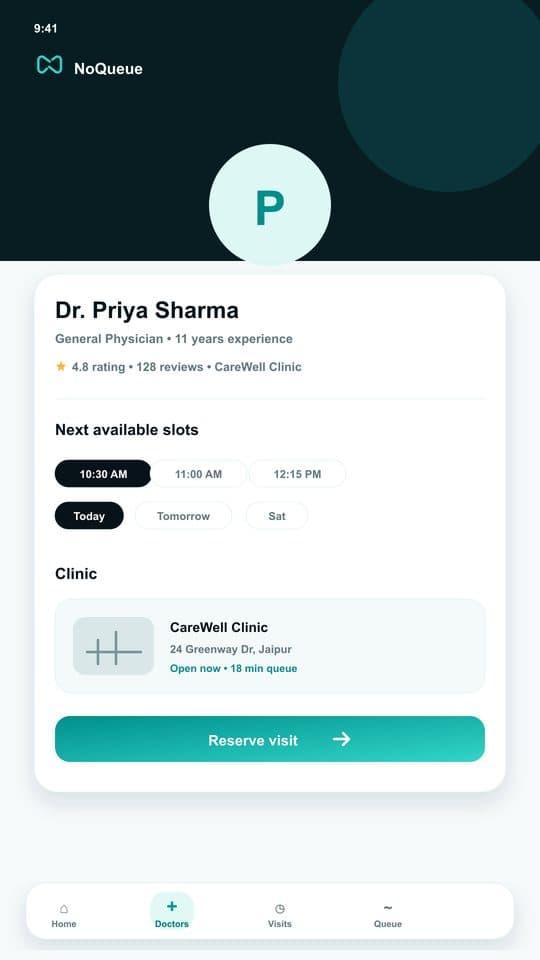The height and width of the screenshot is (960, 540).
Task: Select the 10:30 AM time slot
Action: (103, 474)
